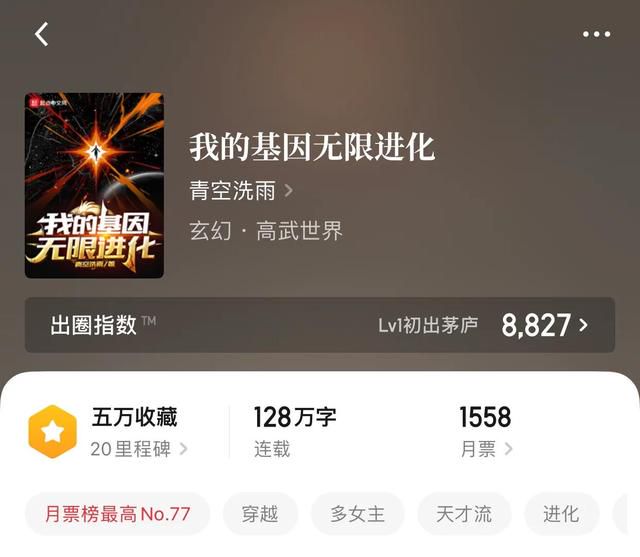Select the 进化 tag

tap(561, 514)
